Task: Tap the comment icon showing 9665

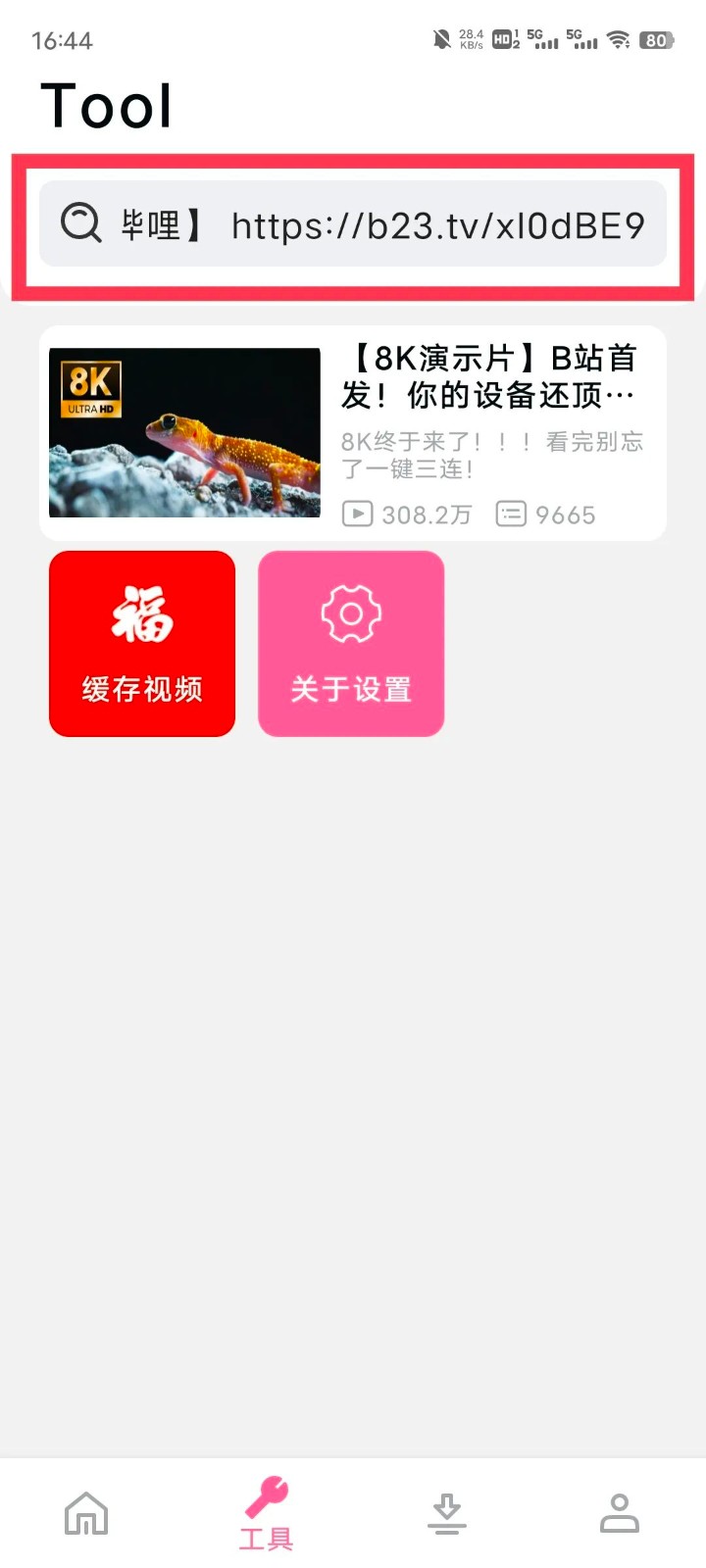Action: click(511, 514)
